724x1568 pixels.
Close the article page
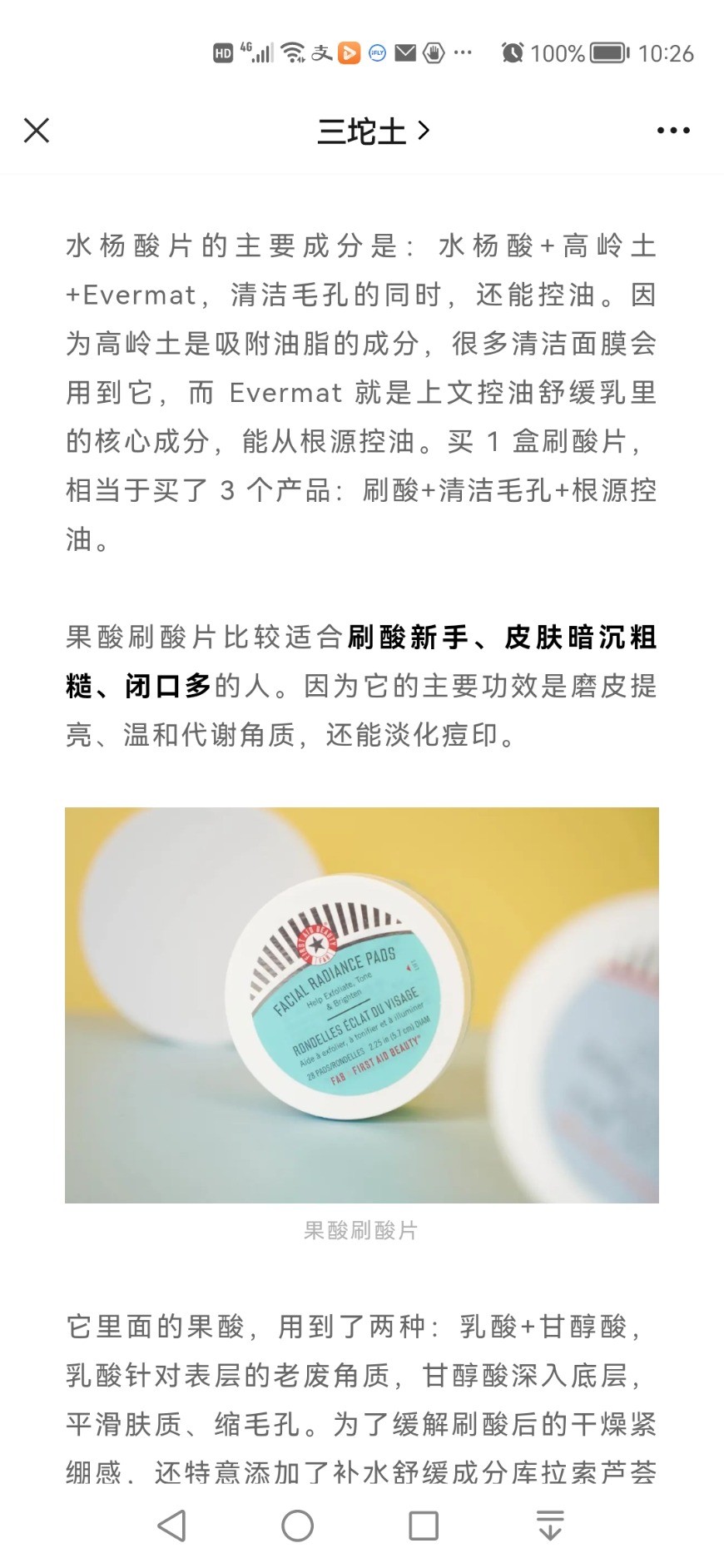coord(37,131)
